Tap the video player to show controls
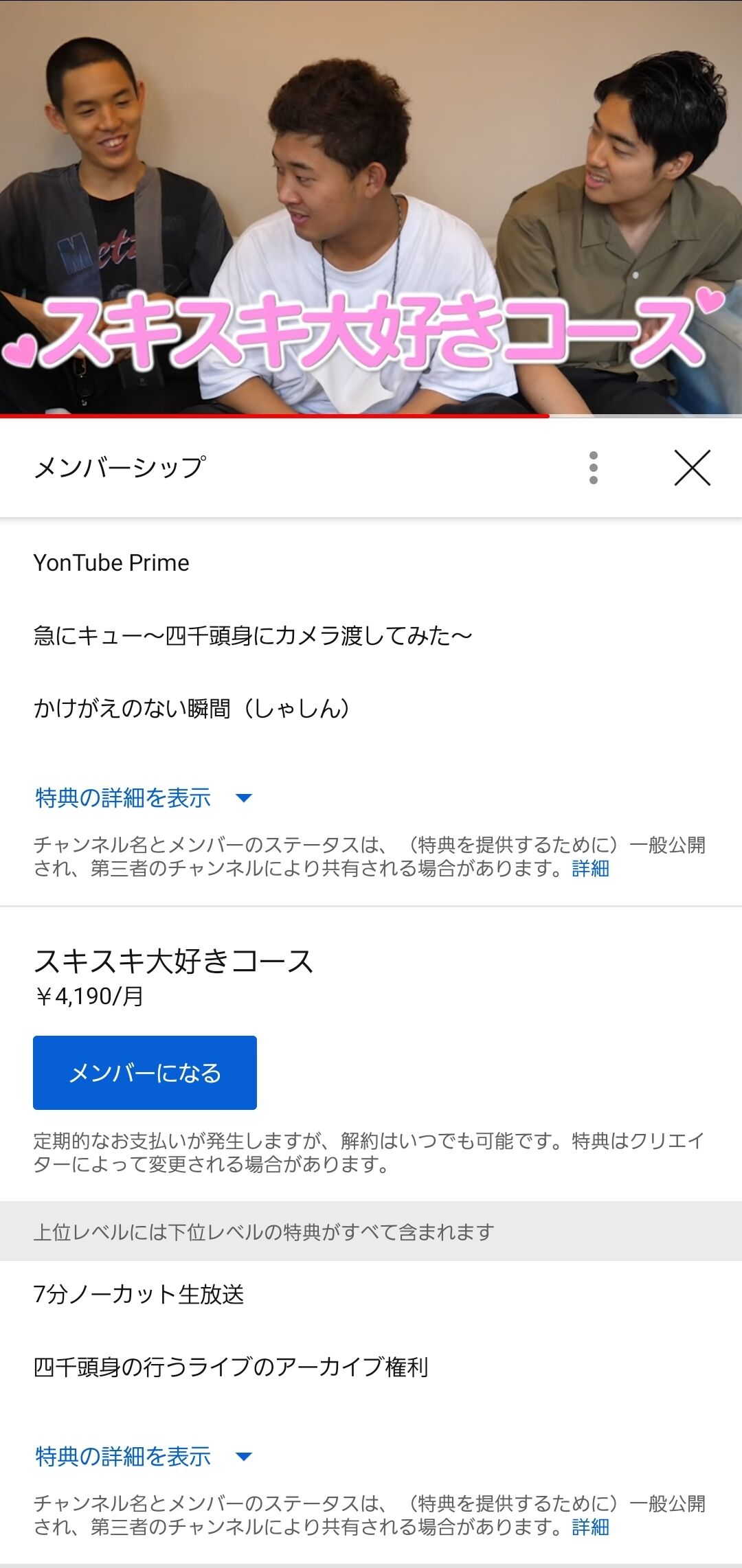 371,207
